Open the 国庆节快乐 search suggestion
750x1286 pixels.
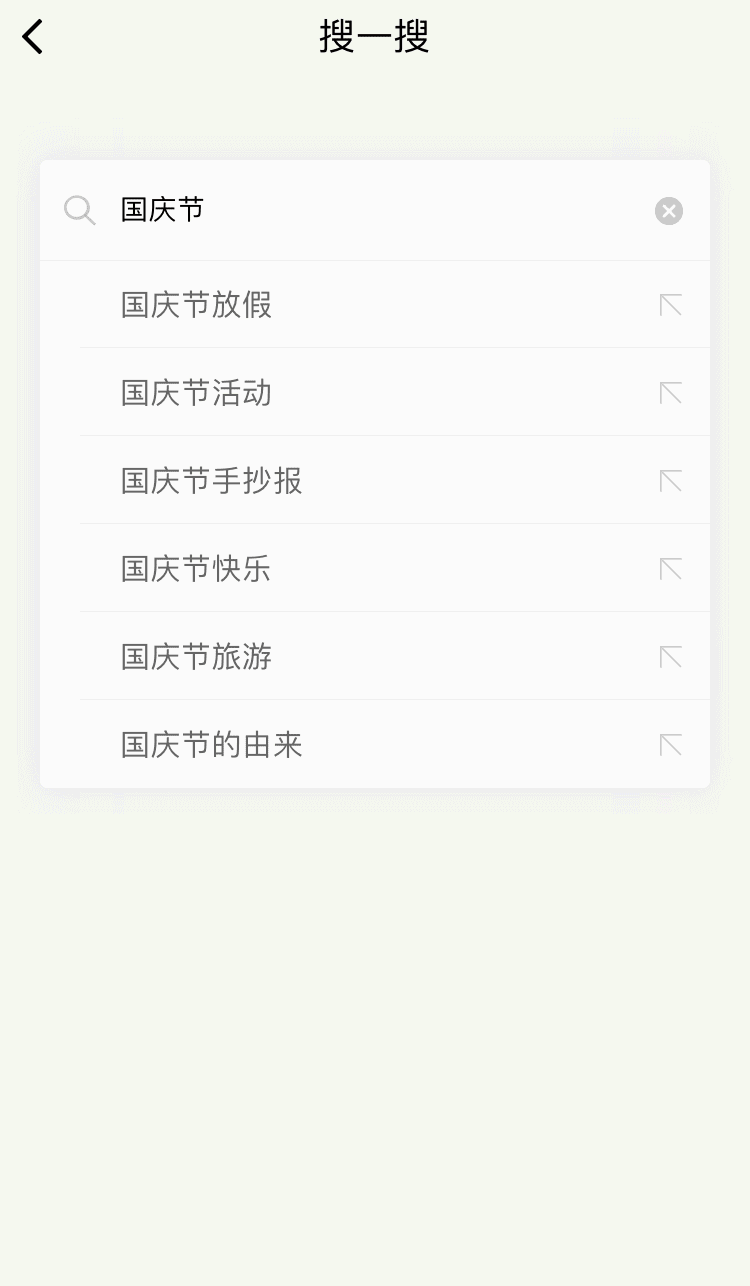196,568
